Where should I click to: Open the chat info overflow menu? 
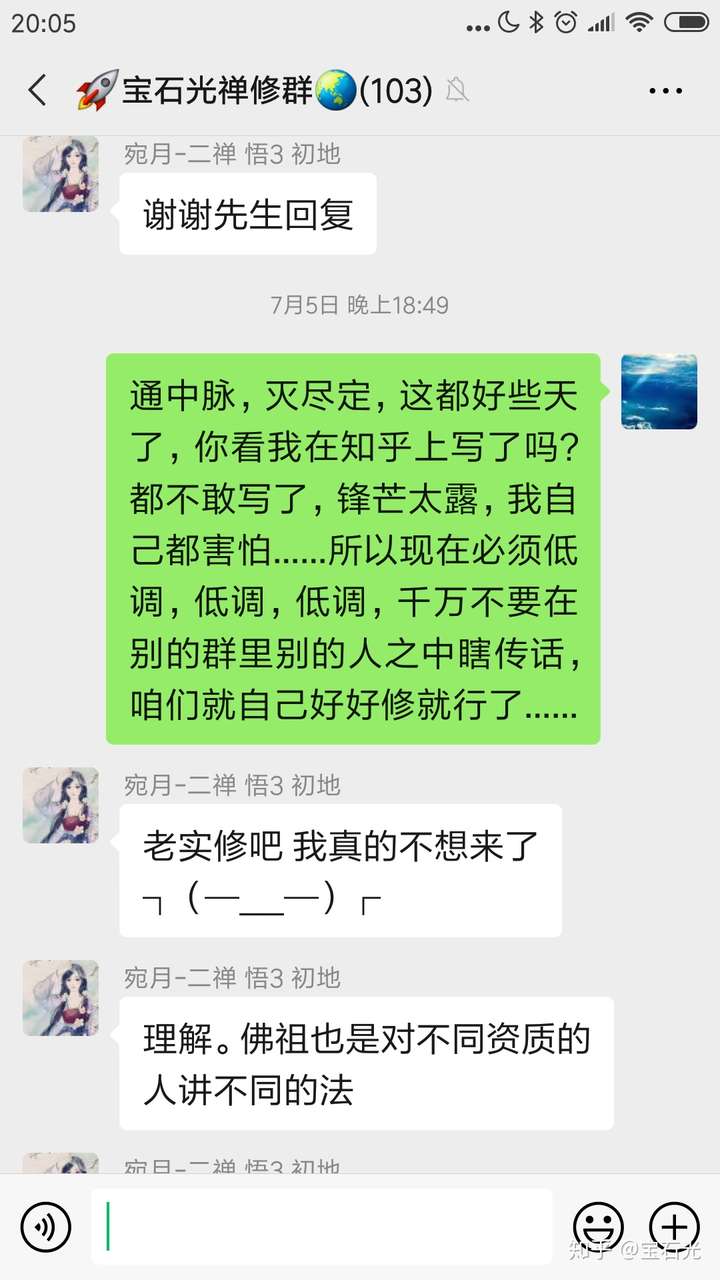(x=665, y=91)
